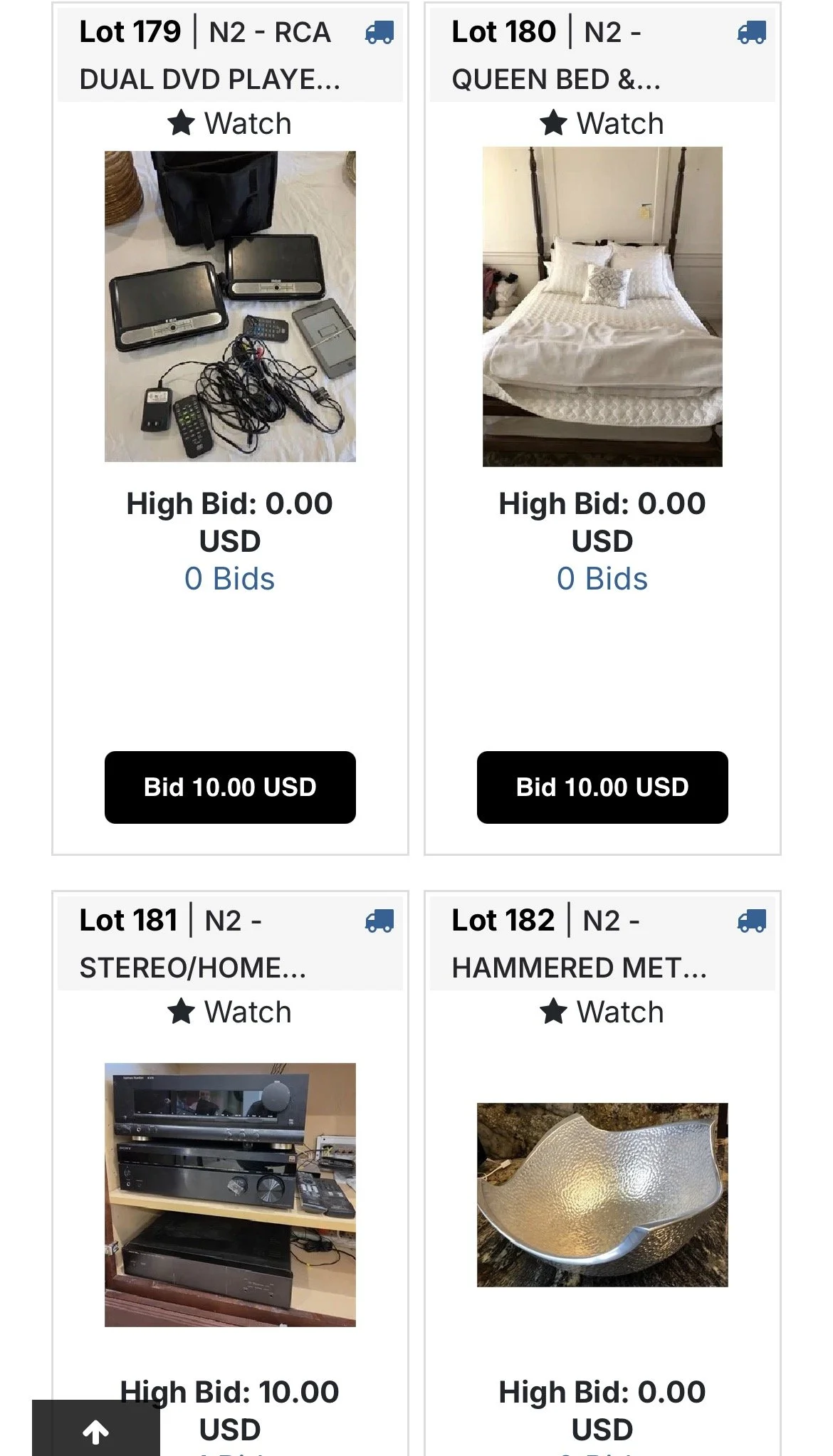Viewport: 833px width, 1456px height.
Task: View the 0 Bids history for Lot 179
Action: 230,579
